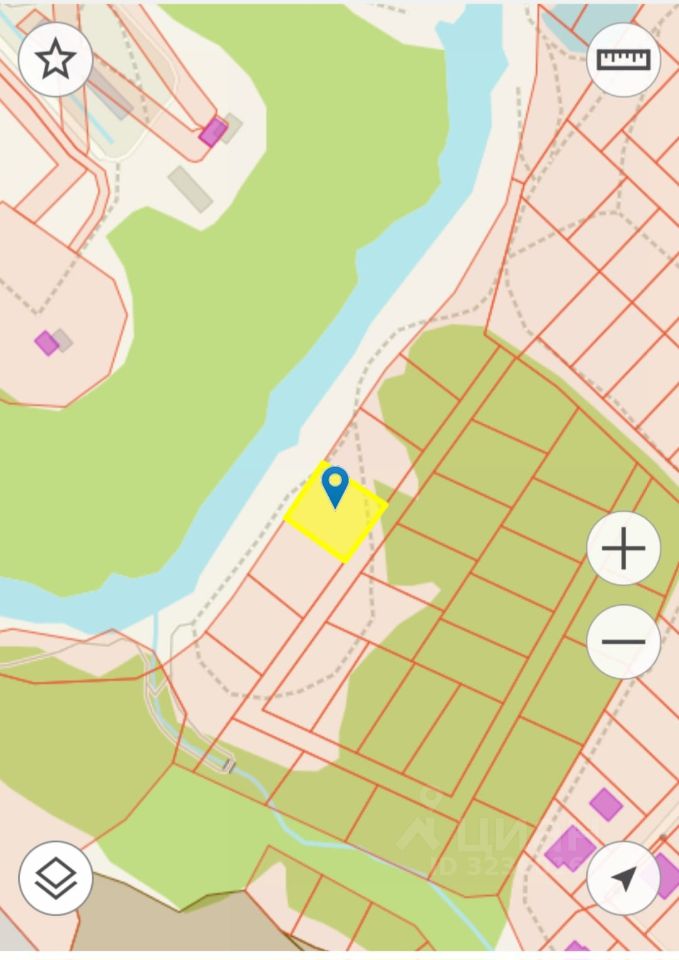Zoom out of the map
This screenshot has height=960, width=679.
623,642
